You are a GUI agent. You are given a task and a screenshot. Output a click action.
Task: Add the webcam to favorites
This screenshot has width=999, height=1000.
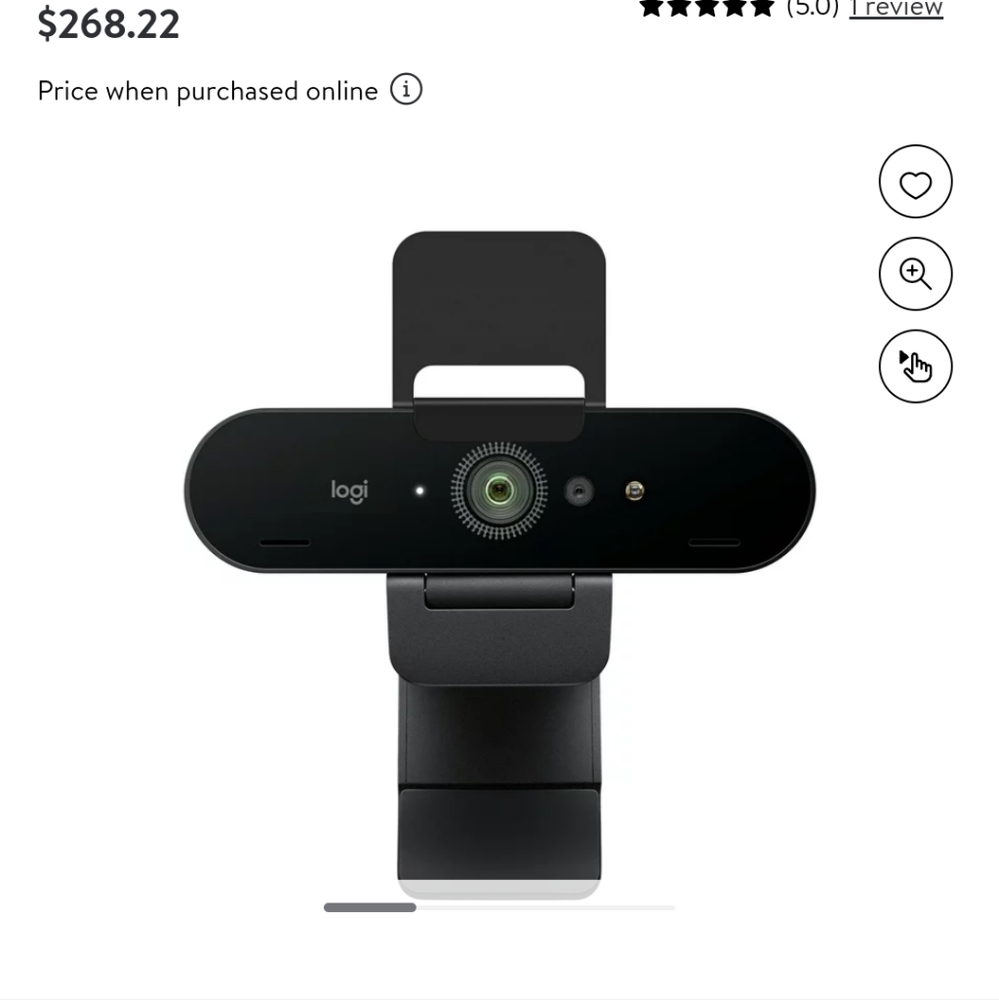pos(915,182)
